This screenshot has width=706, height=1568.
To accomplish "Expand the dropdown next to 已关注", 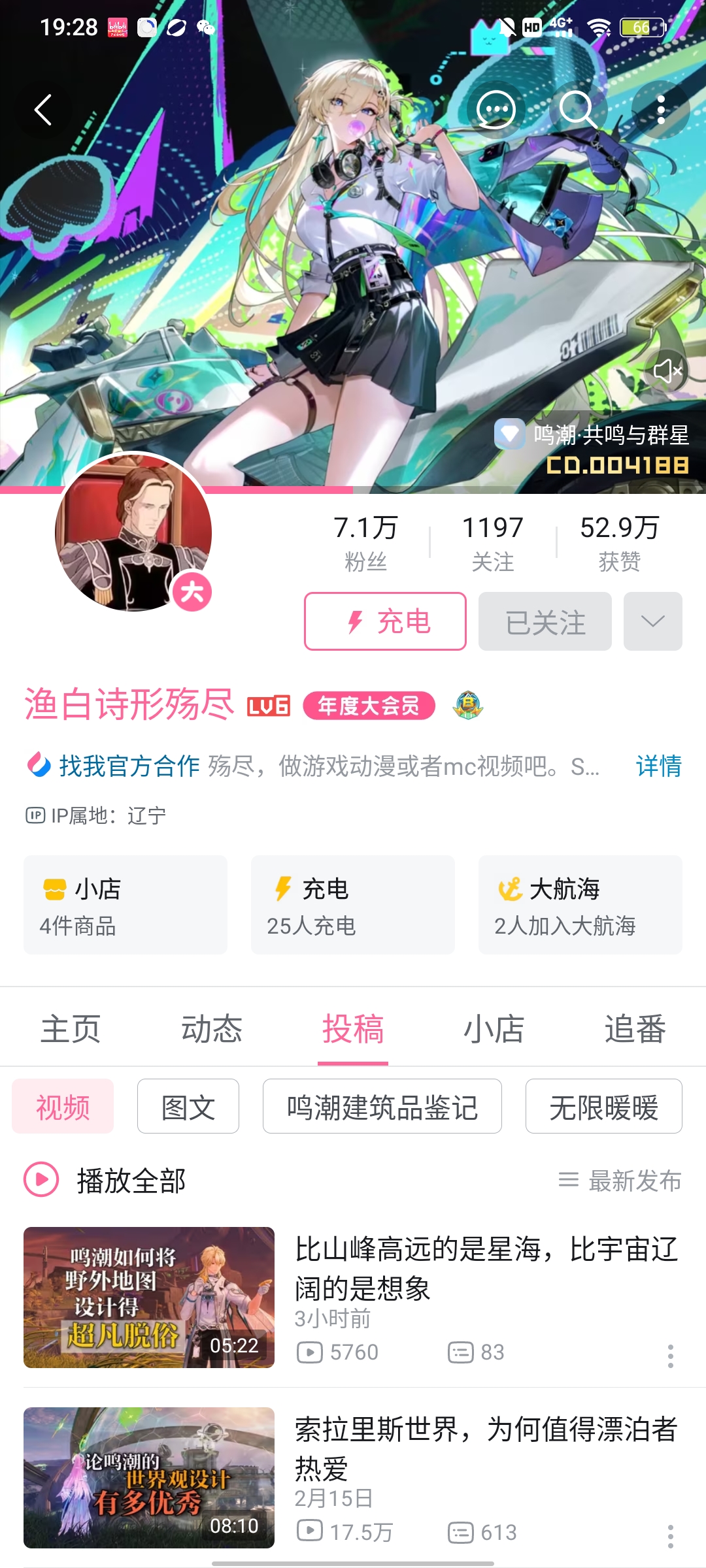I will tap(652, 621).
